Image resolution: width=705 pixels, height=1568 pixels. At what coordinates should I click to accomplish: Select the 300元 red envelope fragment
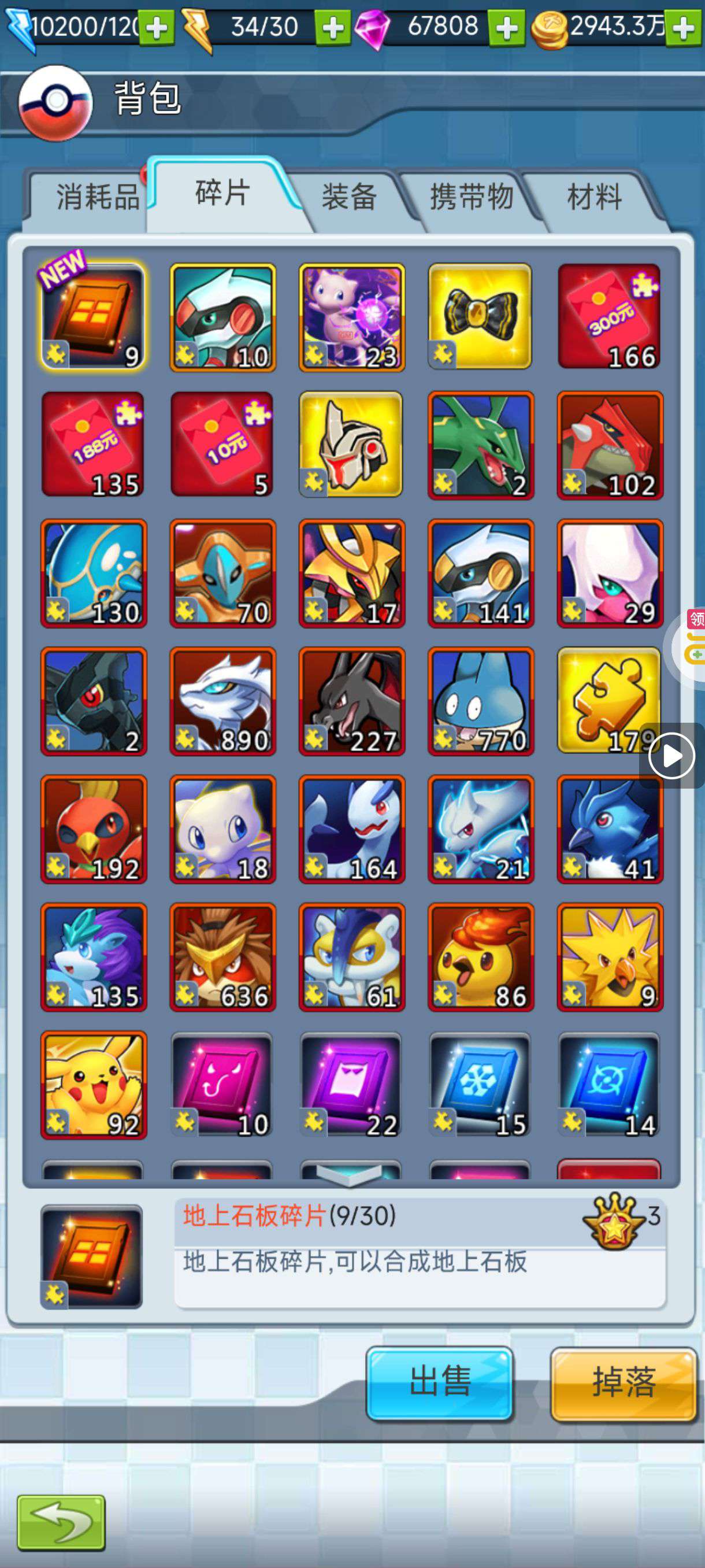pyautogui.click(x=609, y=316)
